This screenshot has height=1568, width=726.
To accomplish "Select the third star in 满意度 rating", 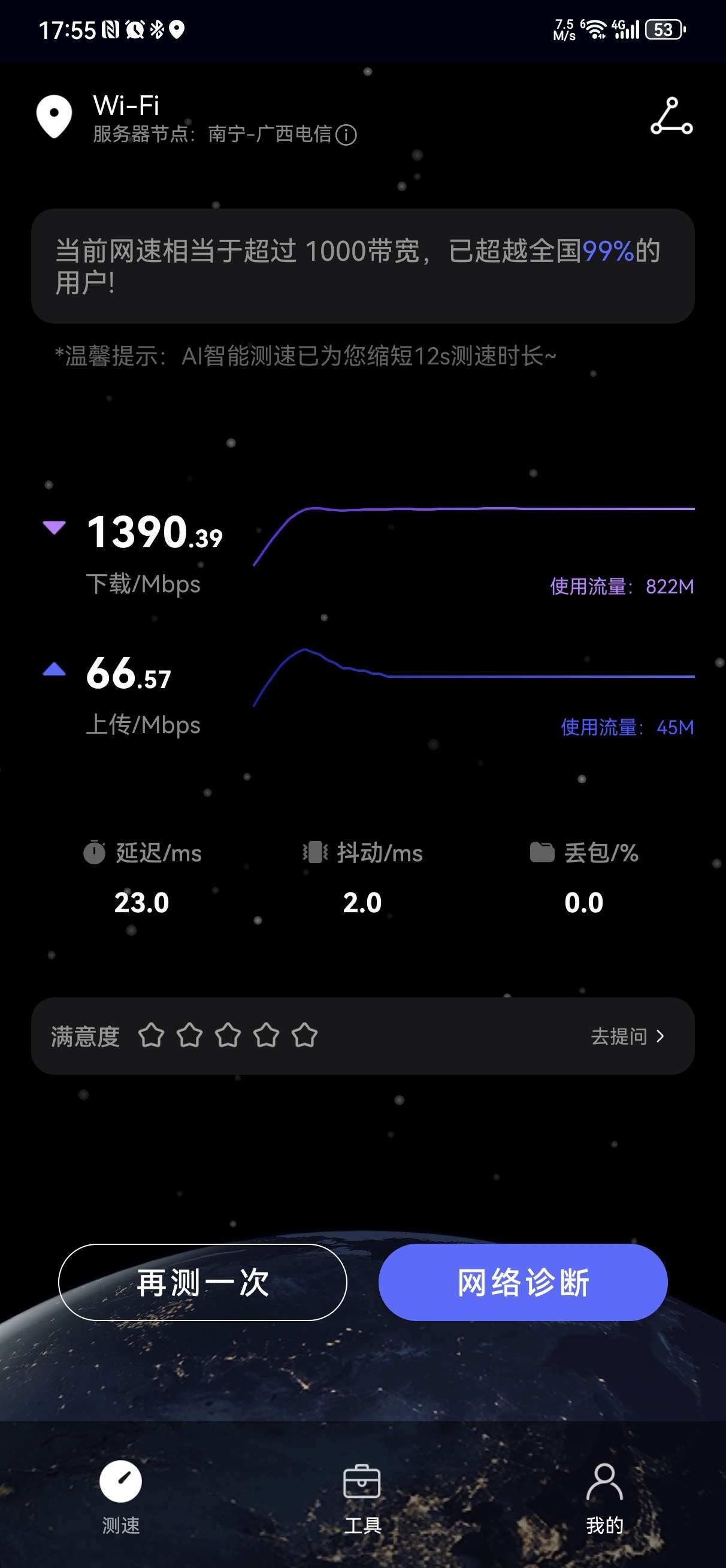I will tap(229, 1036).
